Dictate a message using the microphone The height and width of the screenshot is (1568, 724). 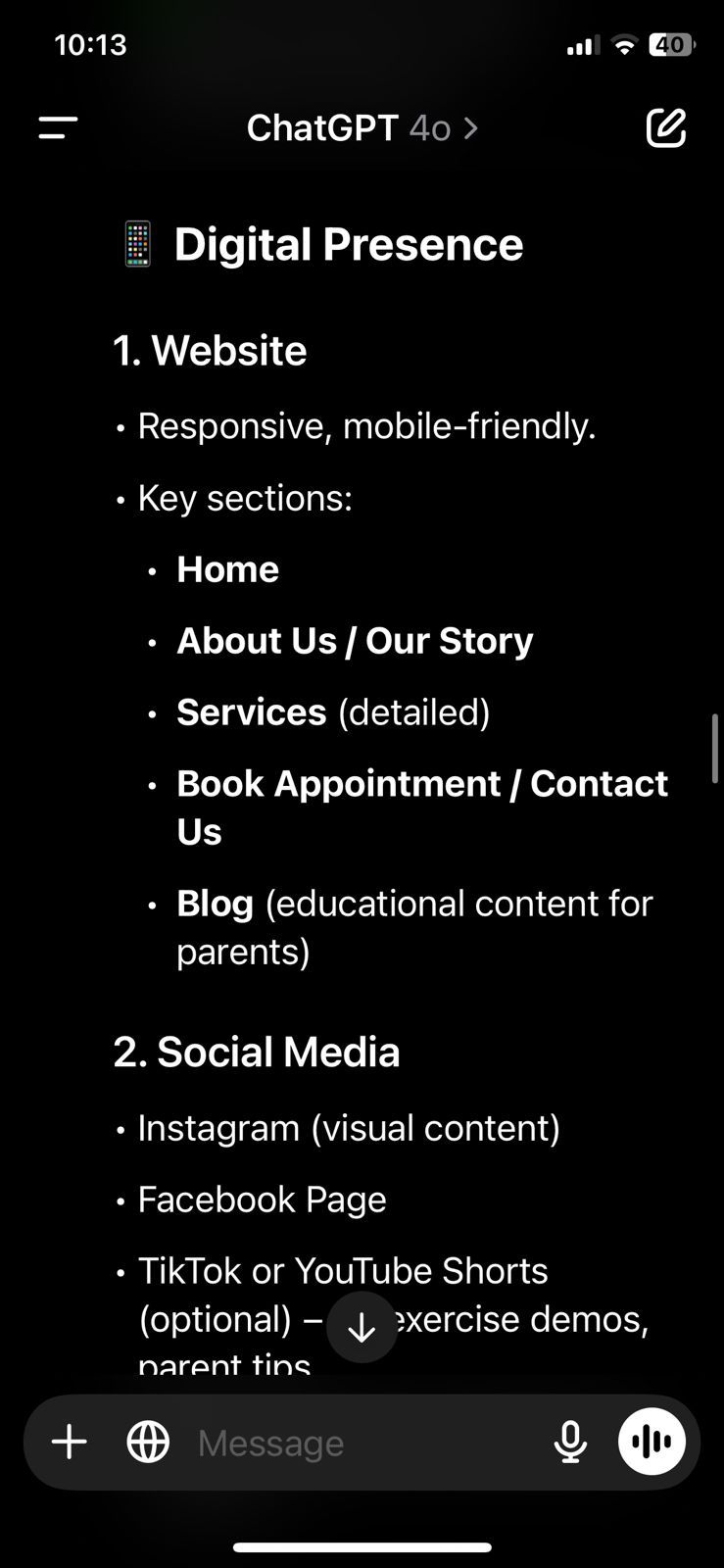point(570,1443)
